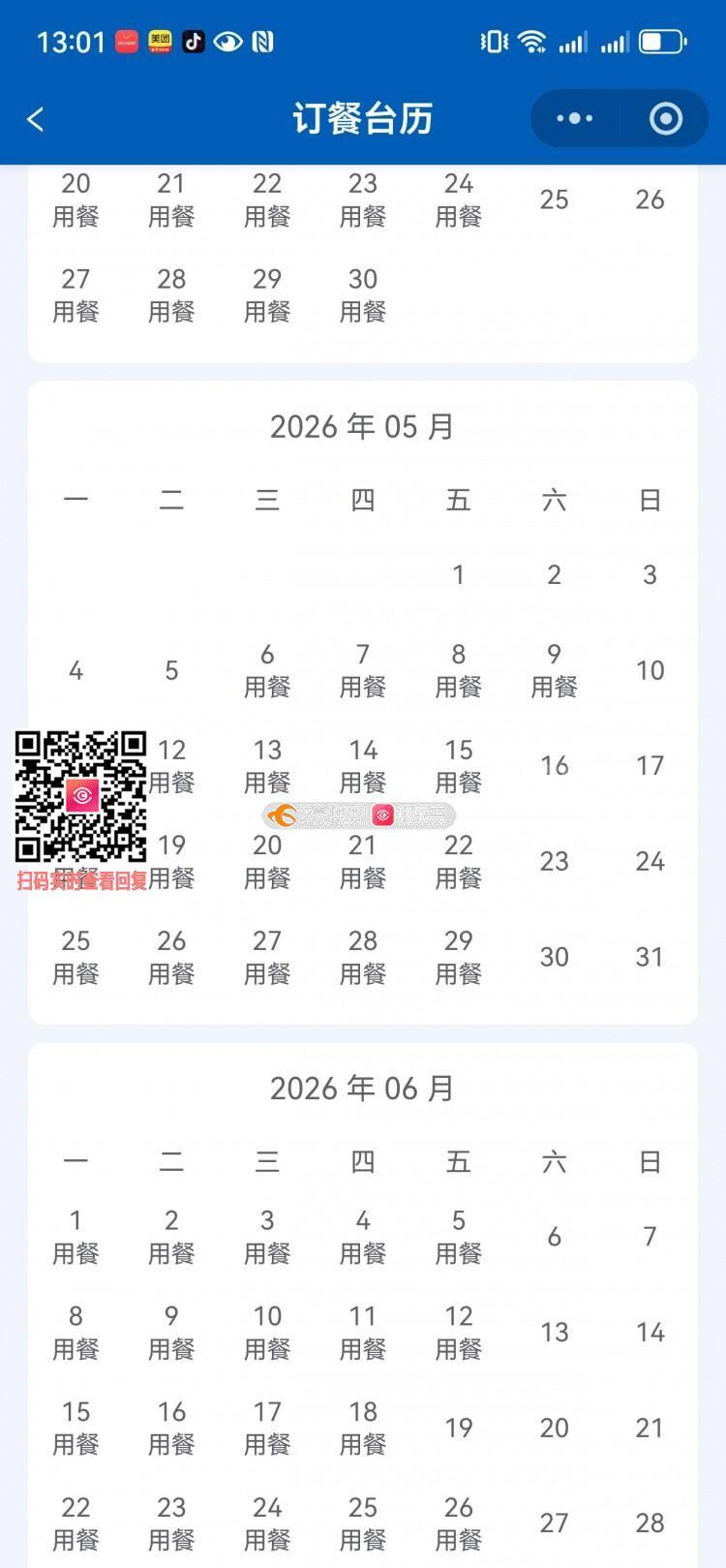
Task: Close the mini-program with the circle button
Action: click(665, 118)
